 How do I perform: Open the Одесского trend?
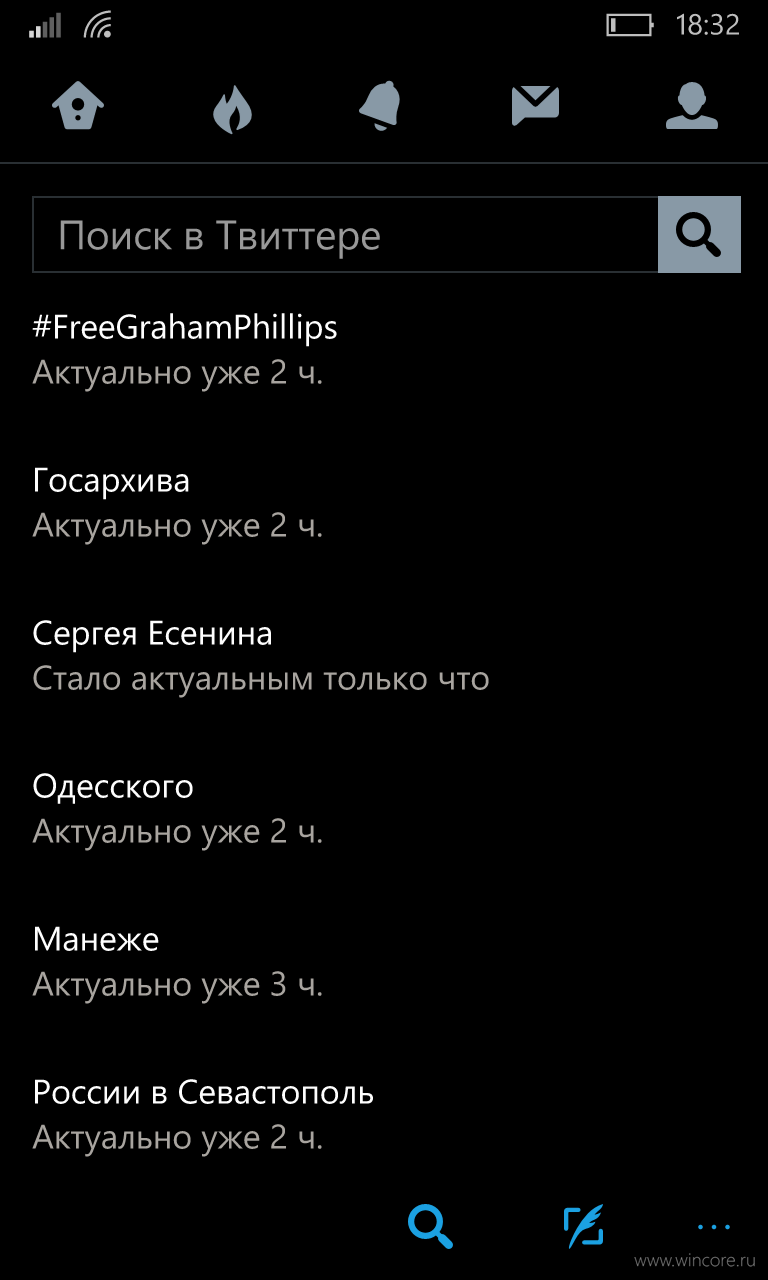pos(384,808)
